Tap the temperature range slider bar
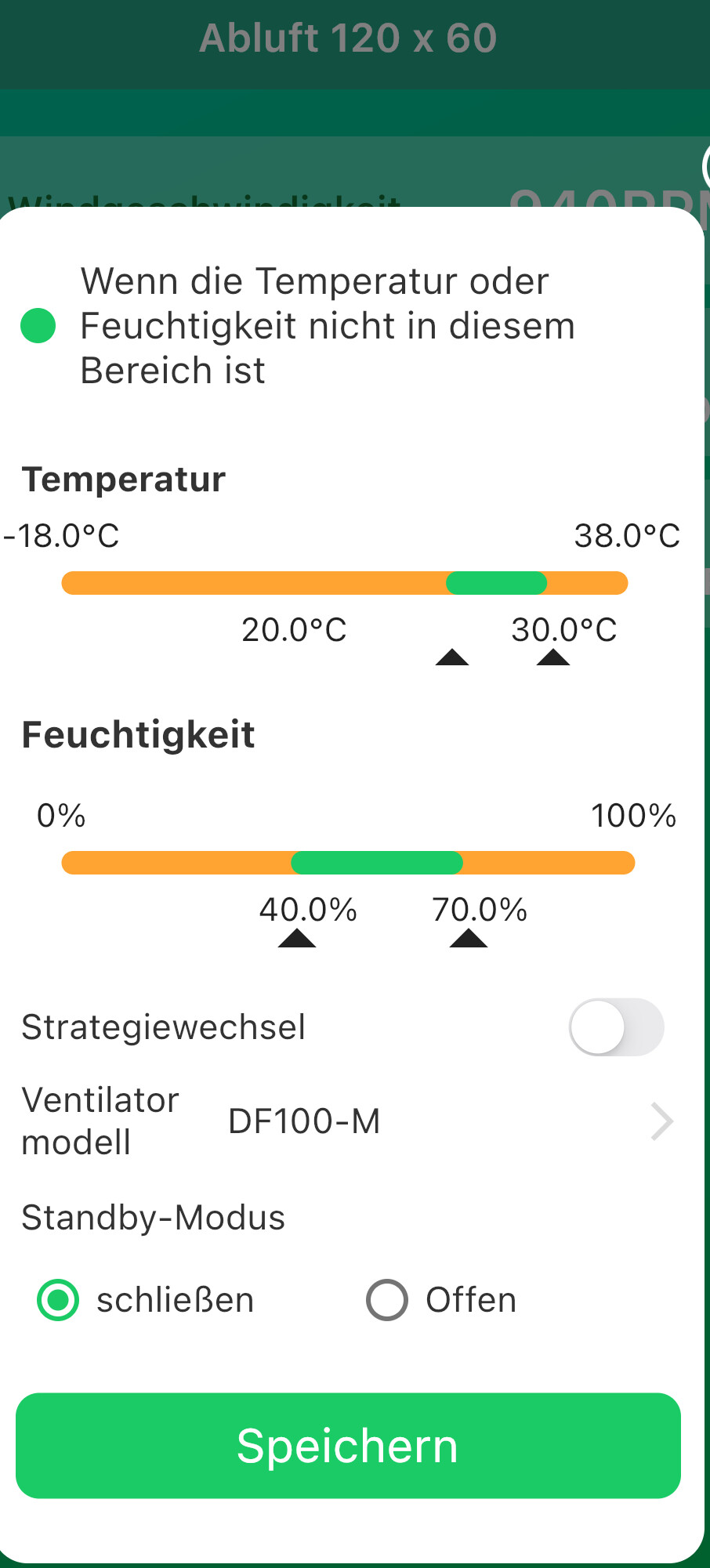Screen dimensions: 710x1568 [345, 583]
